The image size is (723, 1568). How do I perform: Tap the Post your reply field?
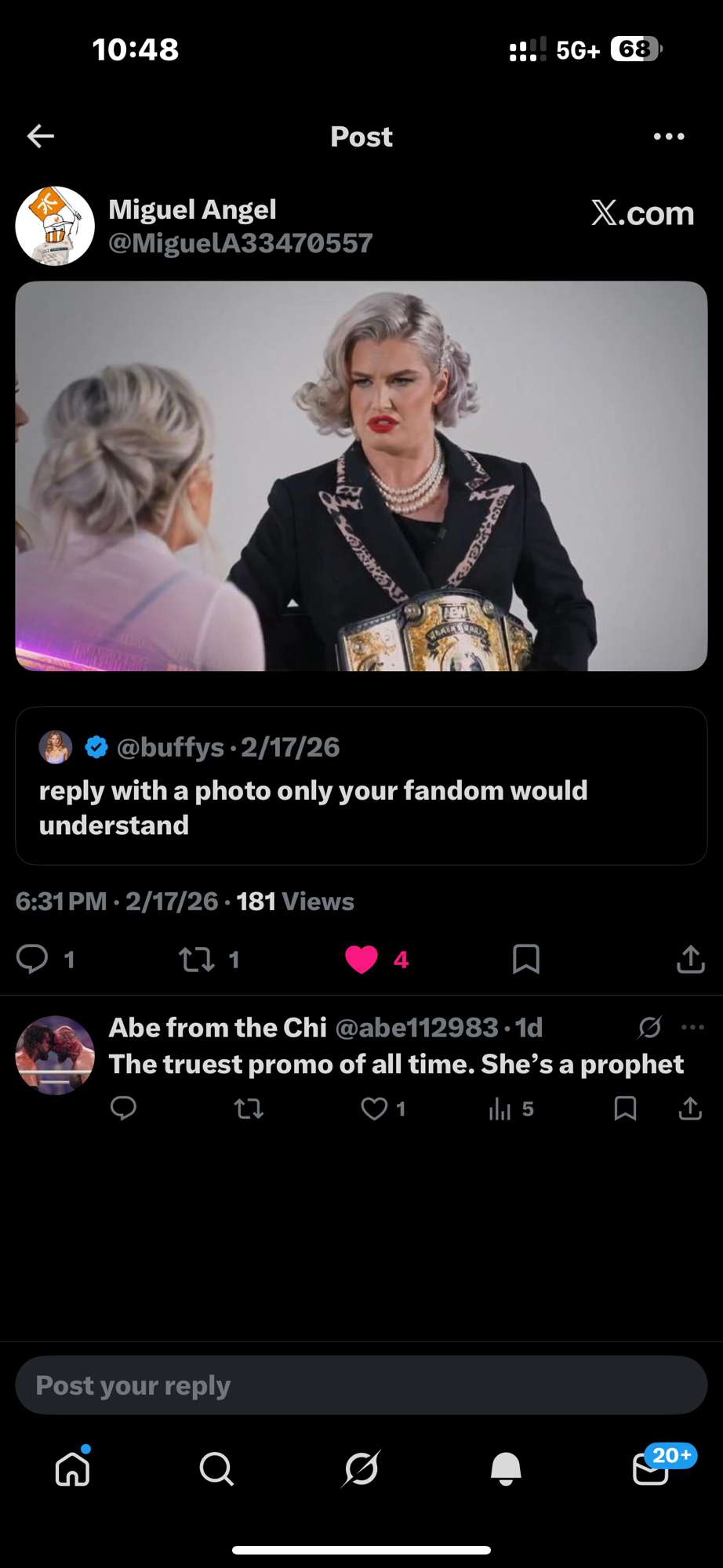pyautogui.click(x=361, y=1385)
